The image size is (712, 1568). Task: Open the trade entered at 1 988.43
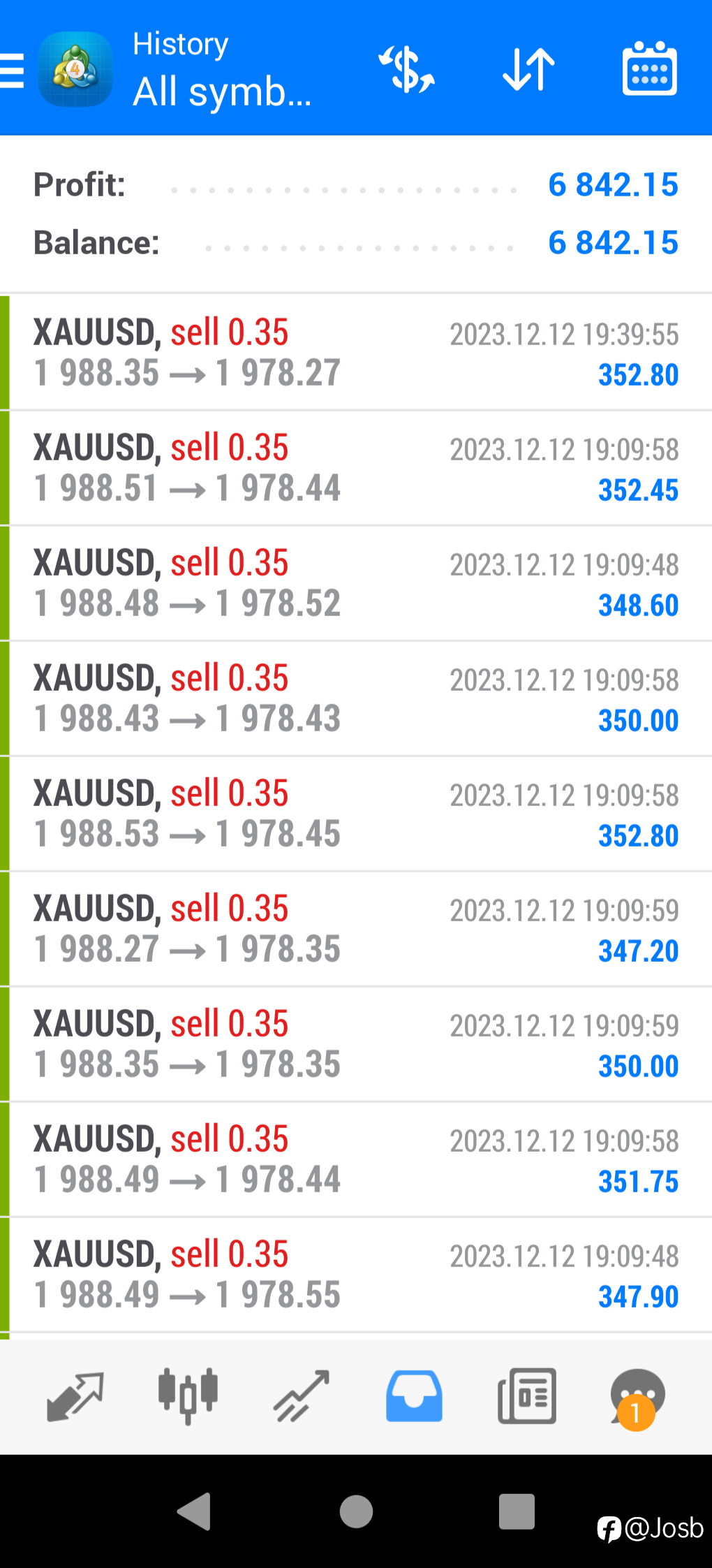point(356,698)
